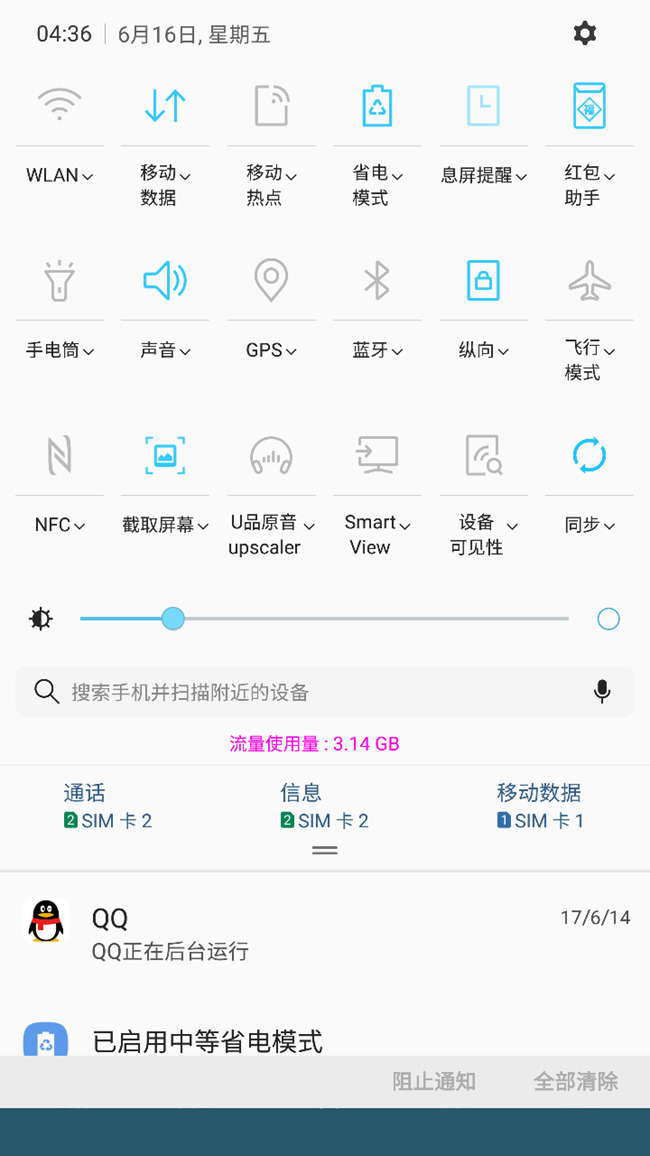Enable the 移动热点 mobile hotspot tile
650x1156 pixels.
coord(271,105)
